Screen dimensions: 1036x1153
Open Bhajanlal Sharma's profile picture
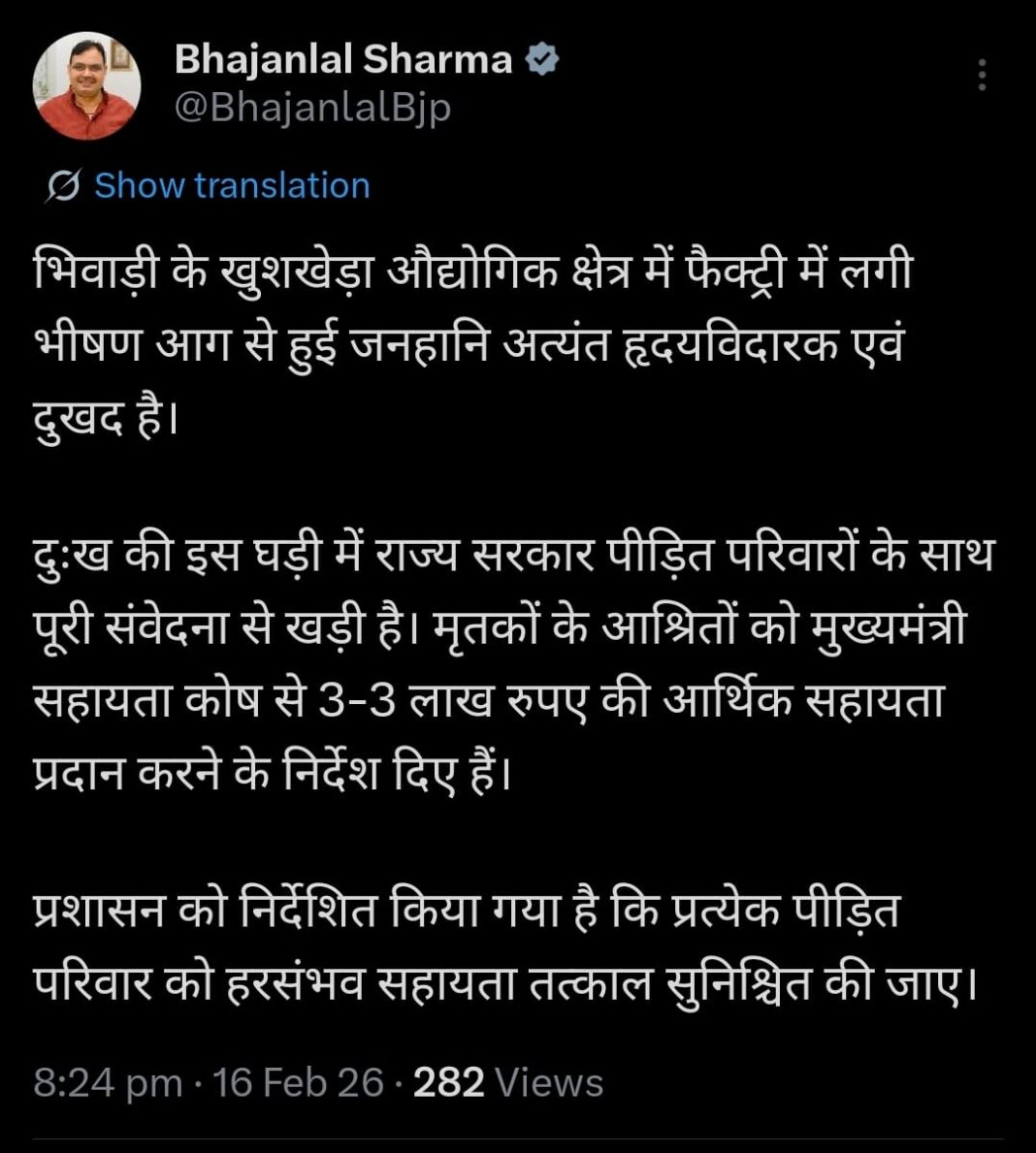(86, 86)
